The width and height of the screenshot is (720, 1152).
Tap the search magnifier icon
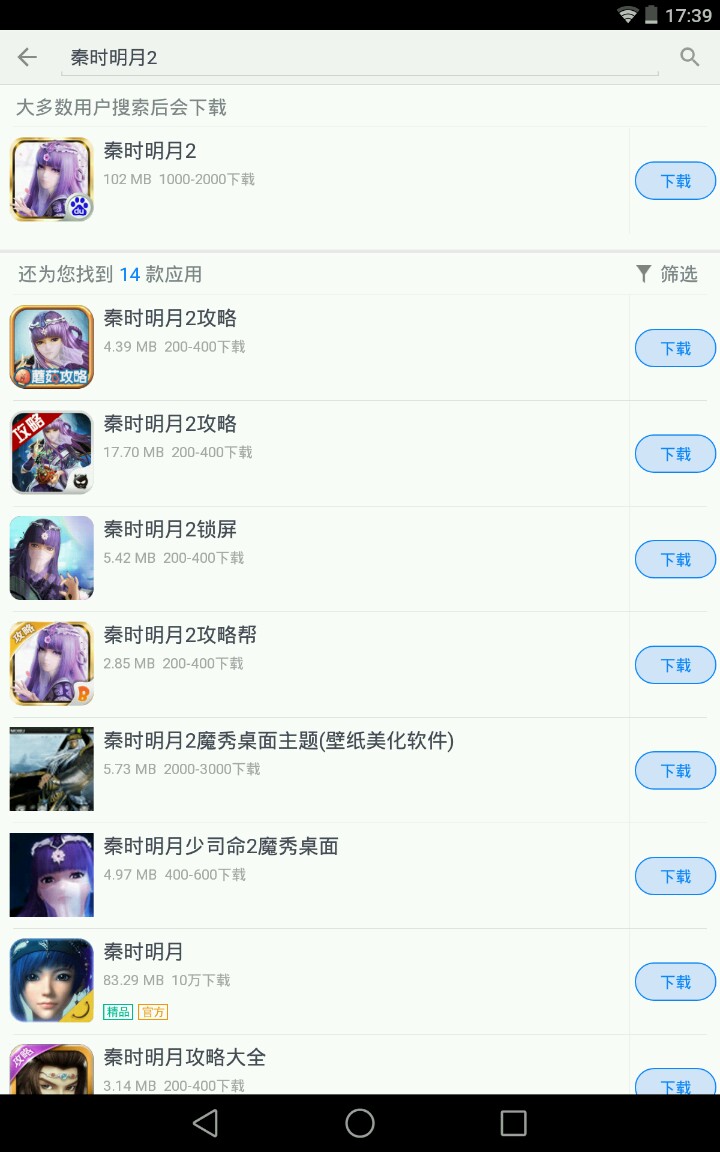[x=689, y=57]
